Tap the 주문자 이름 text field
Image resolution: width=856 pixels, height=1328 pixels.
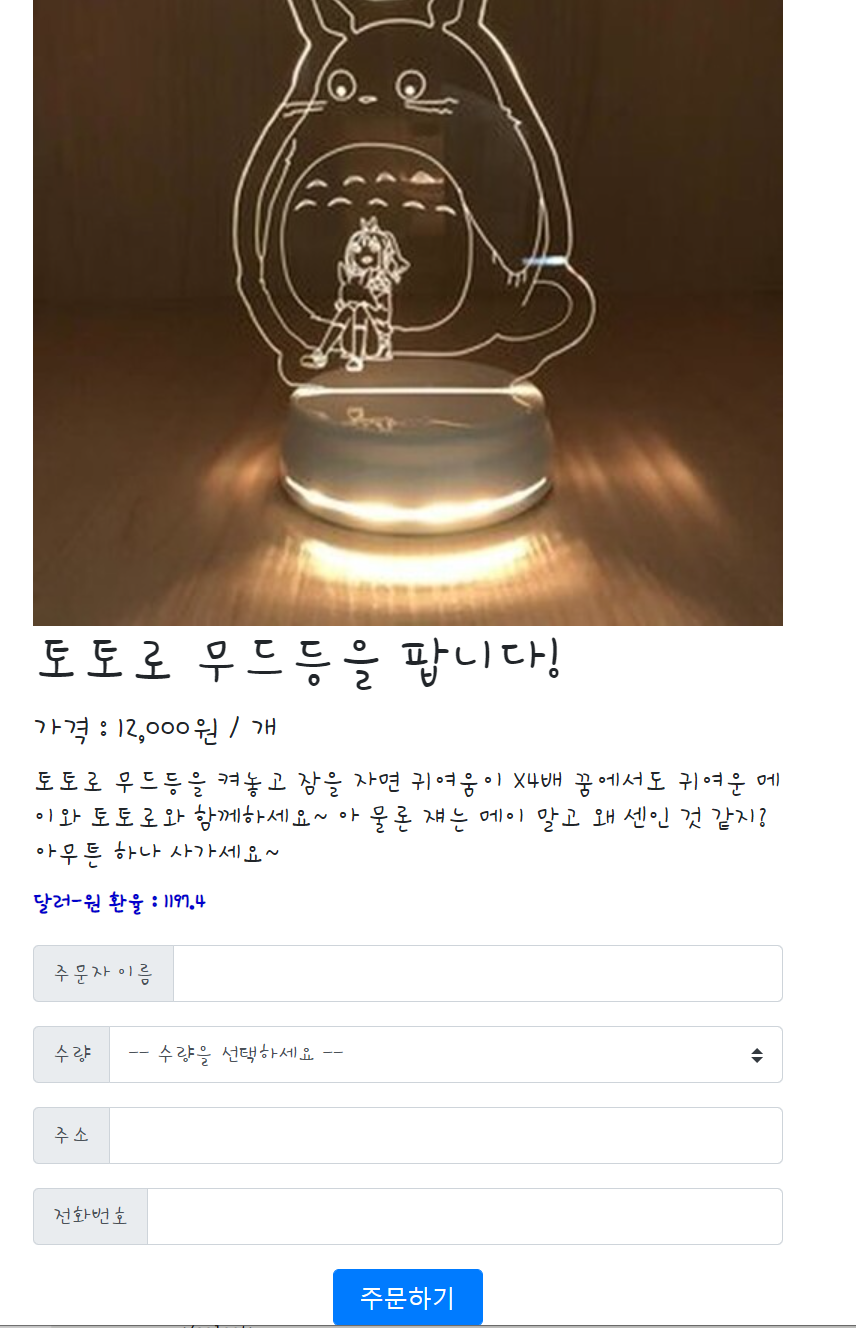pos(477,973)
